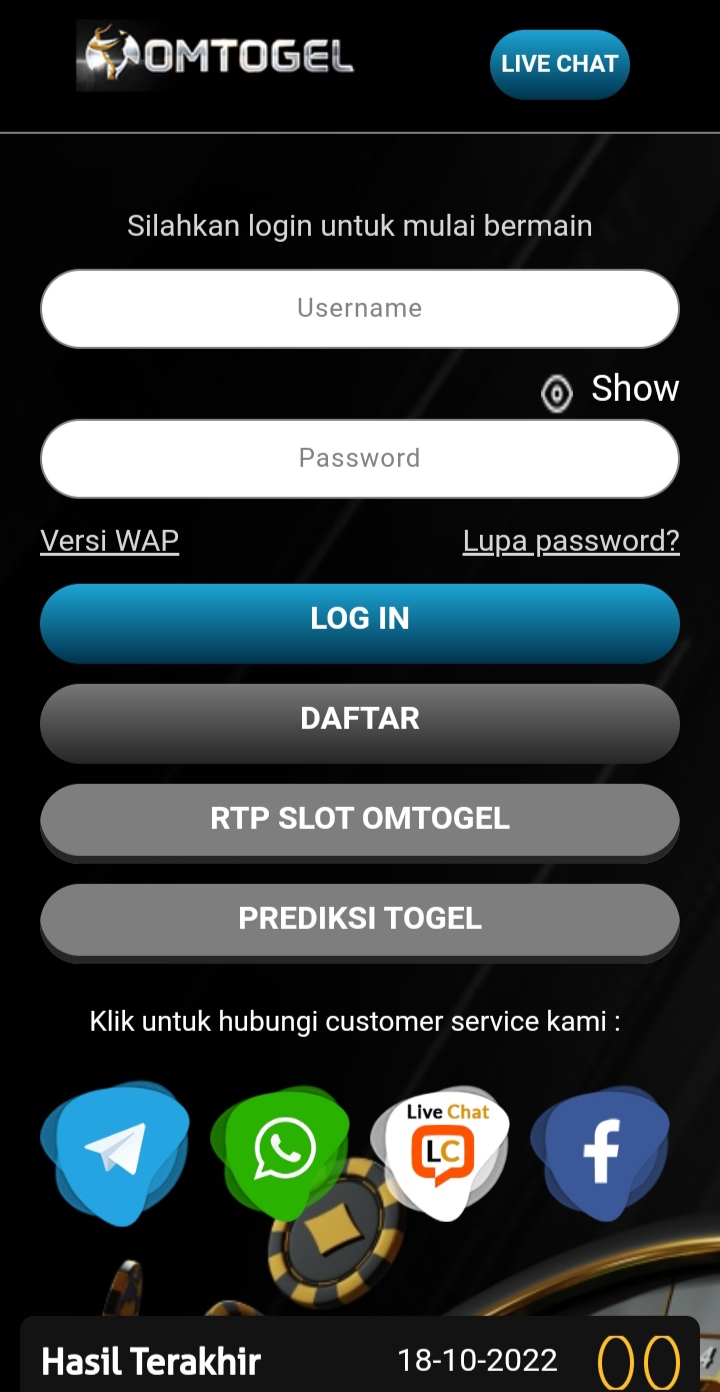Focus the Username field
Screen dimensions: 720x1392
[x=360, y=308]
